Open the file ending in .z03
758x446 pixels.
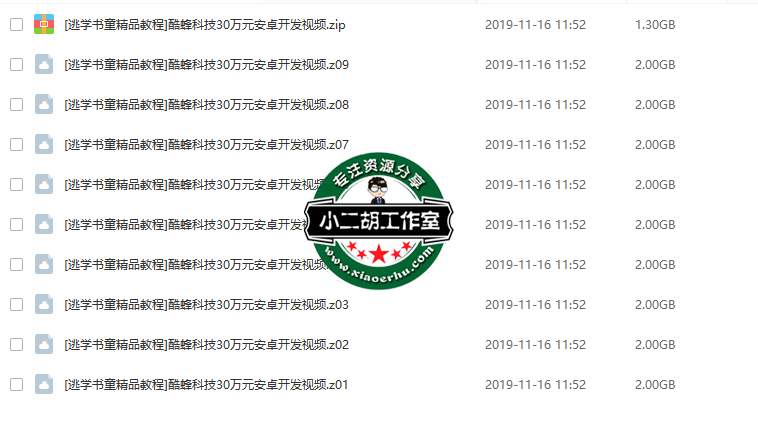coord(206,304)
